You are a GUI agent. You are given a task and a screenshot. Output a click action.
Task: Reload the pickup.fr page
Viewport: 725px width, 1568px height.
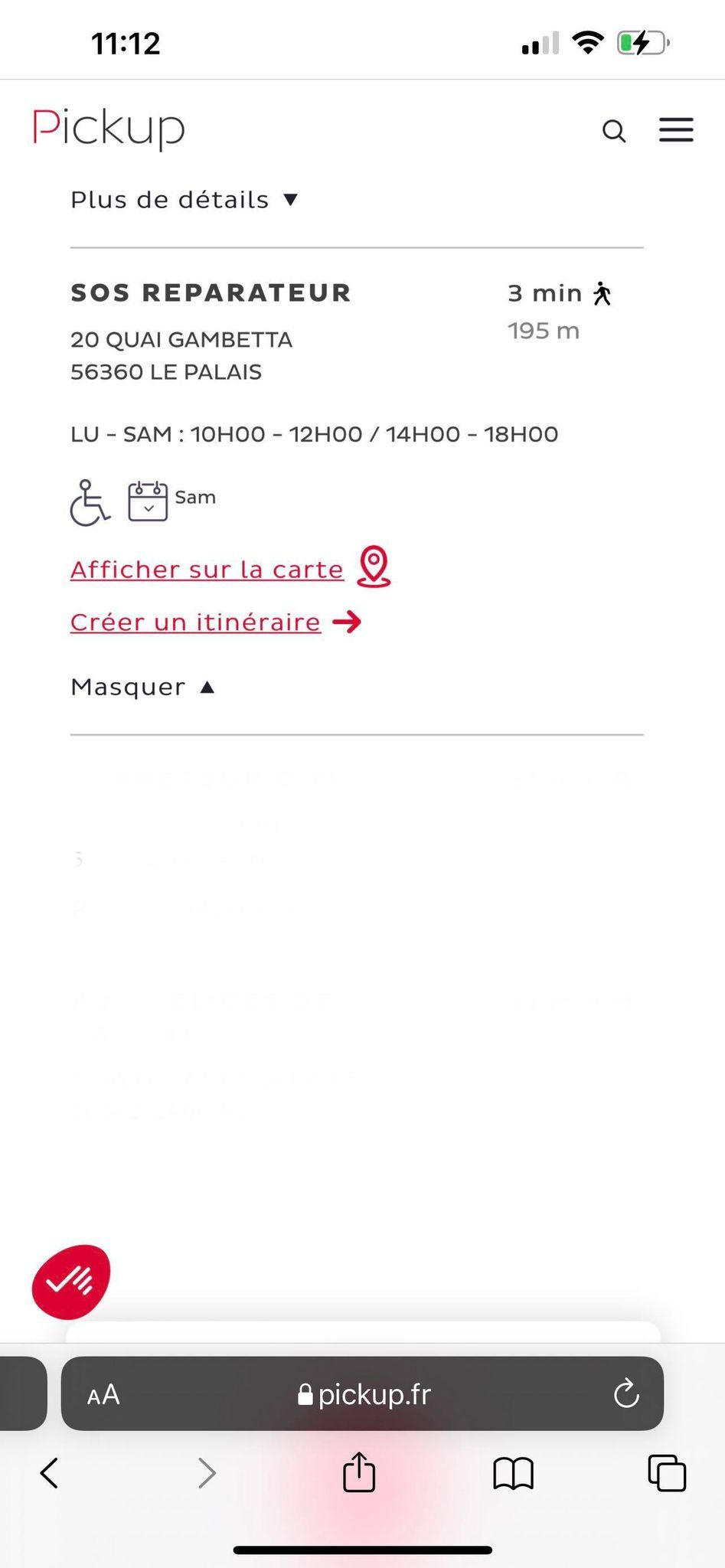tap(626, 1393)
